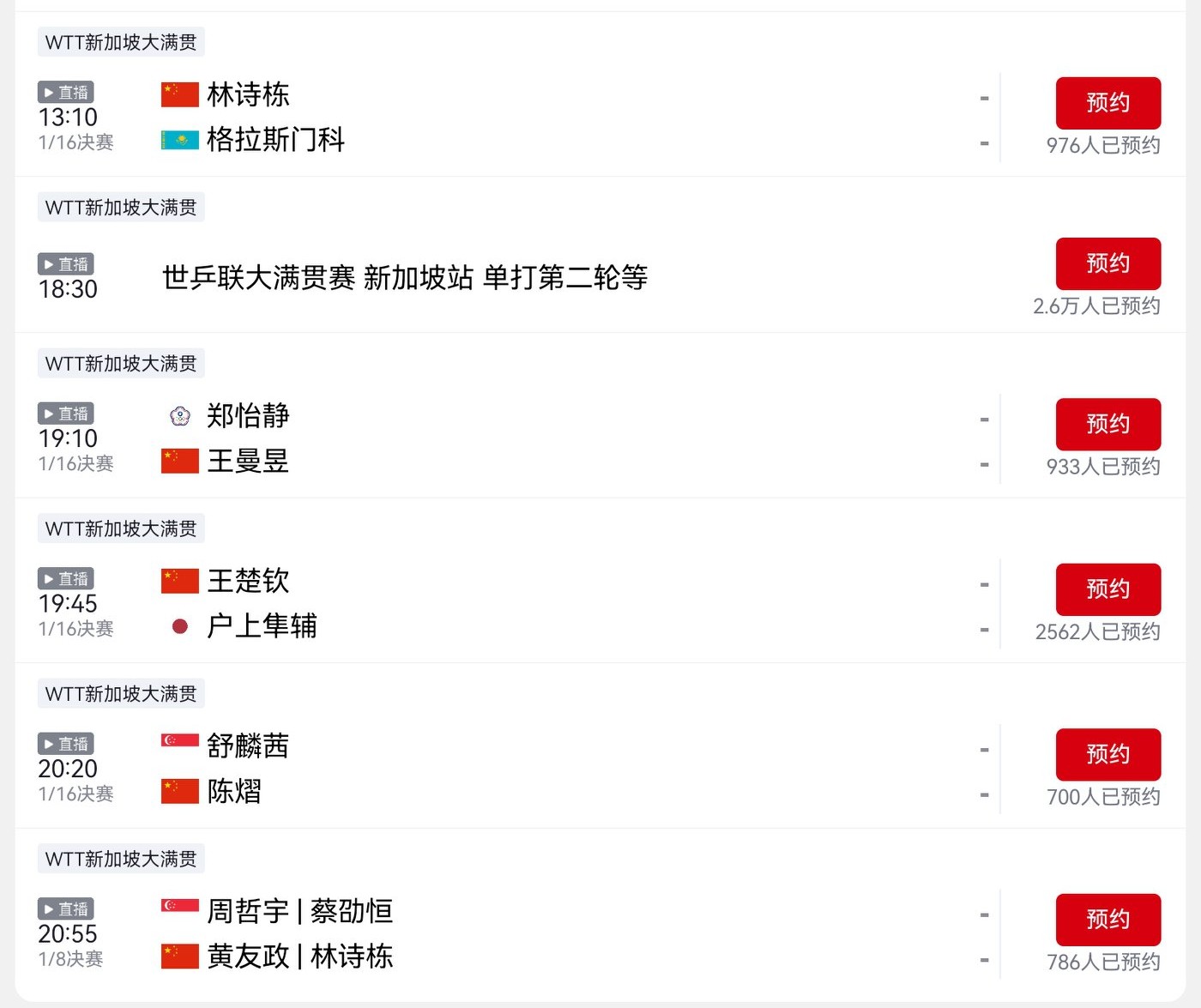Tap 预约 for the 林诗栋 vs 格拉斯门科 match
The image size is (1201, 1008).
click(x=1107, y=103)
